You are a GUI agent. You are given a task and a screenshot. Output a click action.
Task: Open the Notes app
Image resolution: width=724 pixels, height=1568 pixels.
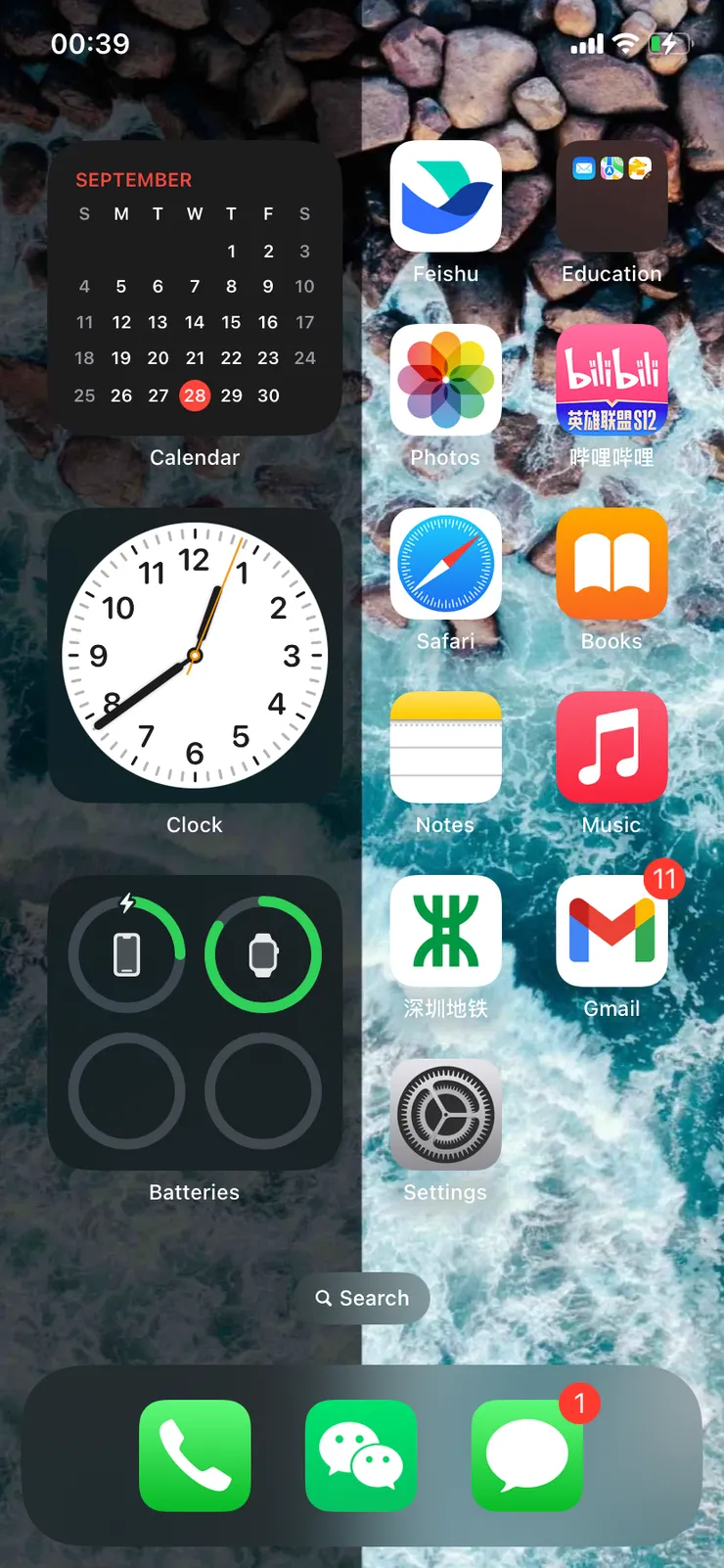coord(445,748)
